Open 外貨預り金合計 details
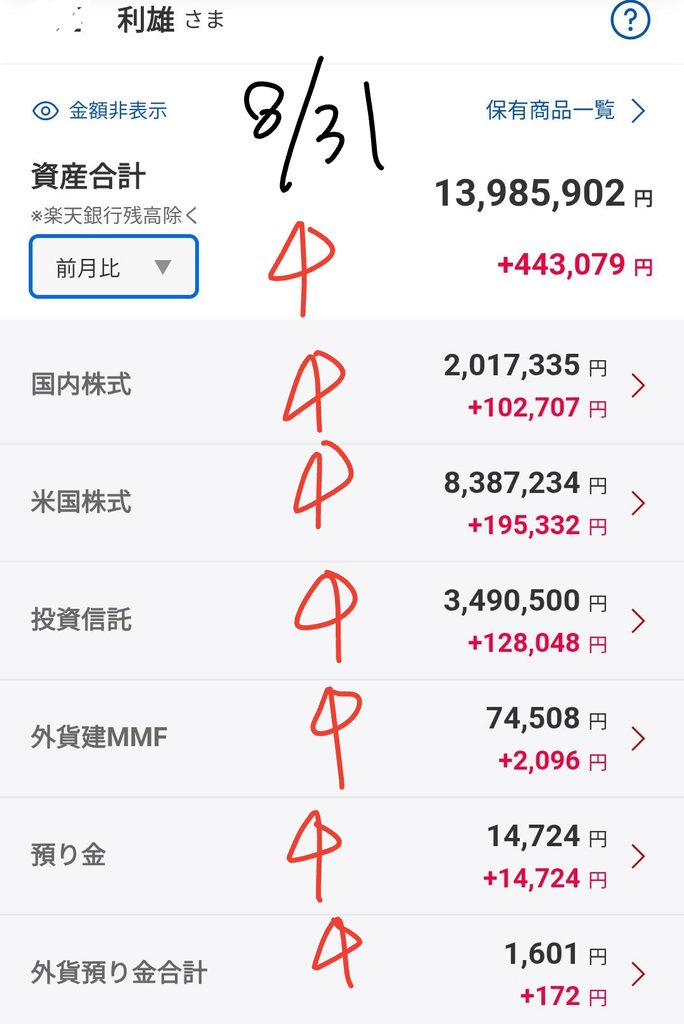This screenshot has height=1024, width=684. coord(342,970)
